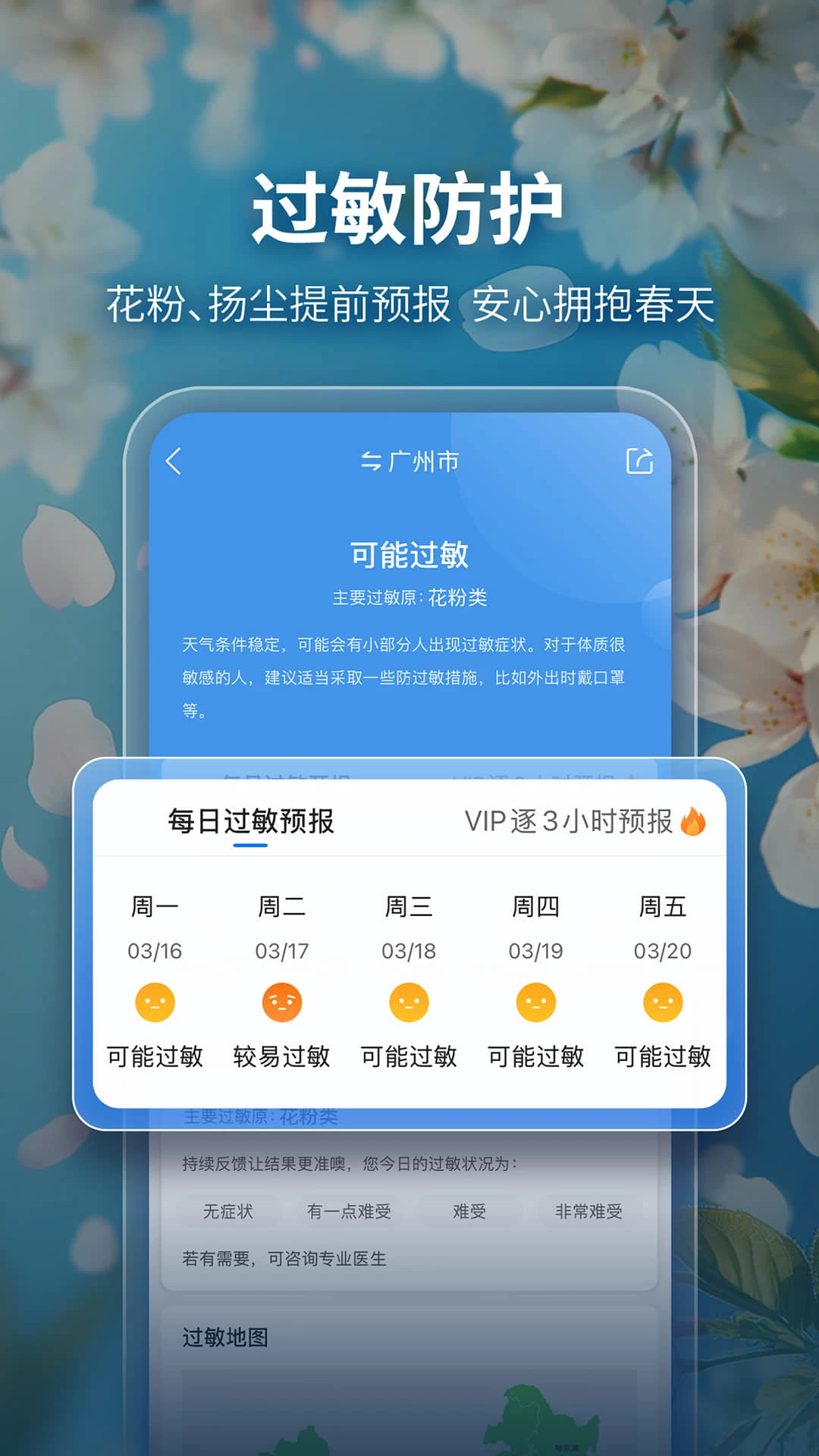Click Friday's 可能过敏 face icon
819x1456 pixels.
click(x=661, y=1003)
